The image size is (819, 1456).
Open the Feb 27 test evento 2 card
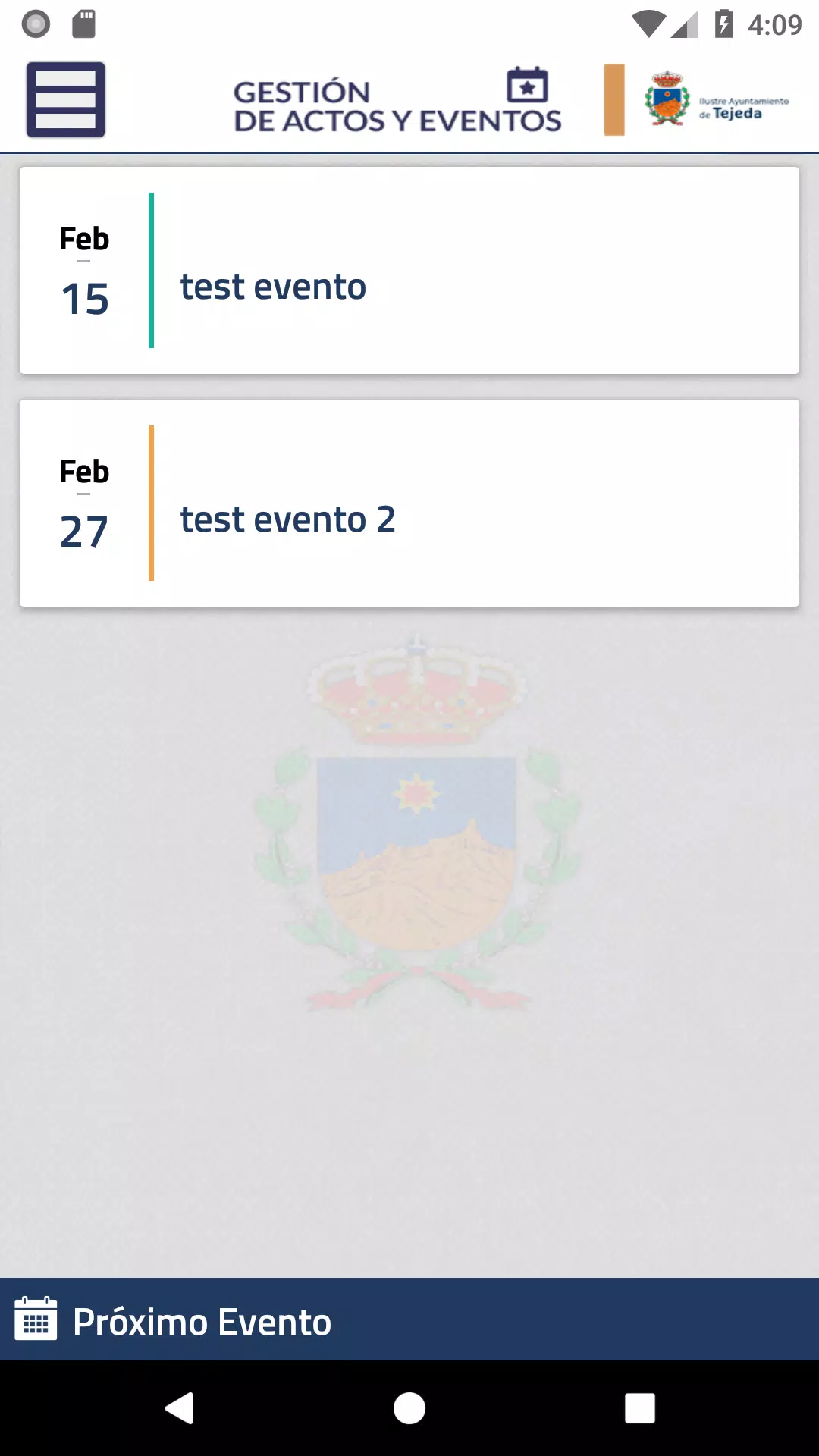pyautogui.click(x=409, y=503)
